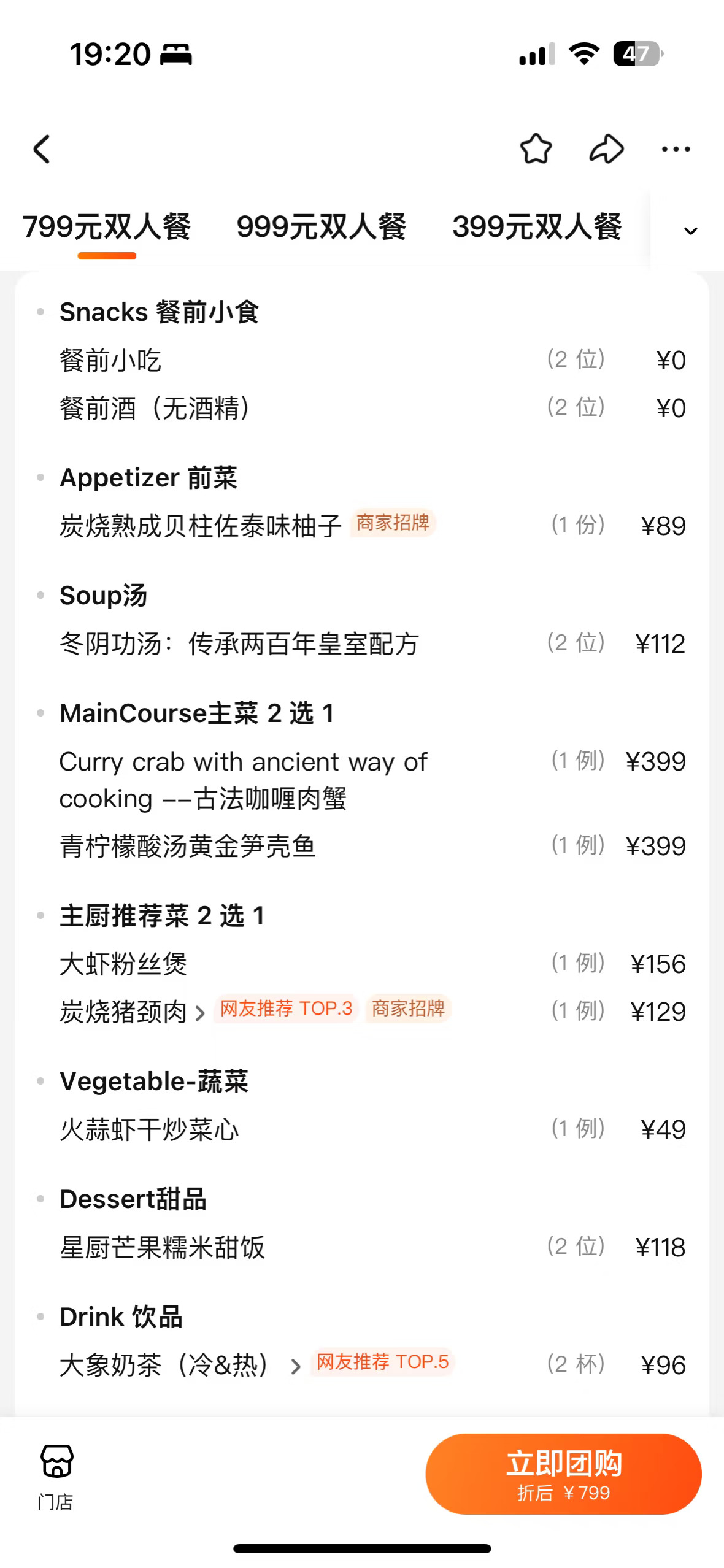The width and height of the screenshot is (724, 1568).
Task: Share this set meal
Action: (x=606, y=149)
